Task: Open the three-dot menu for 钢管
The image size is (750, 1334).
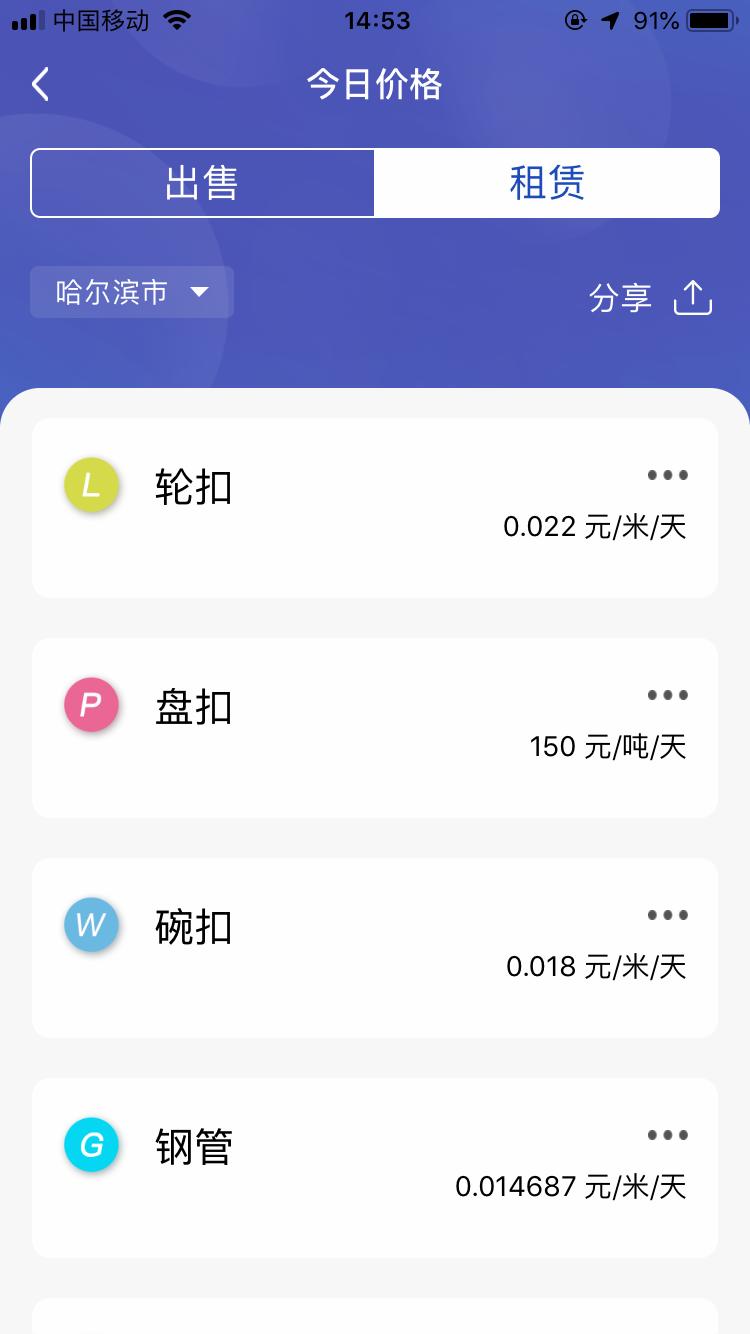Action: pyautogui.click(x=667, y=1134)
